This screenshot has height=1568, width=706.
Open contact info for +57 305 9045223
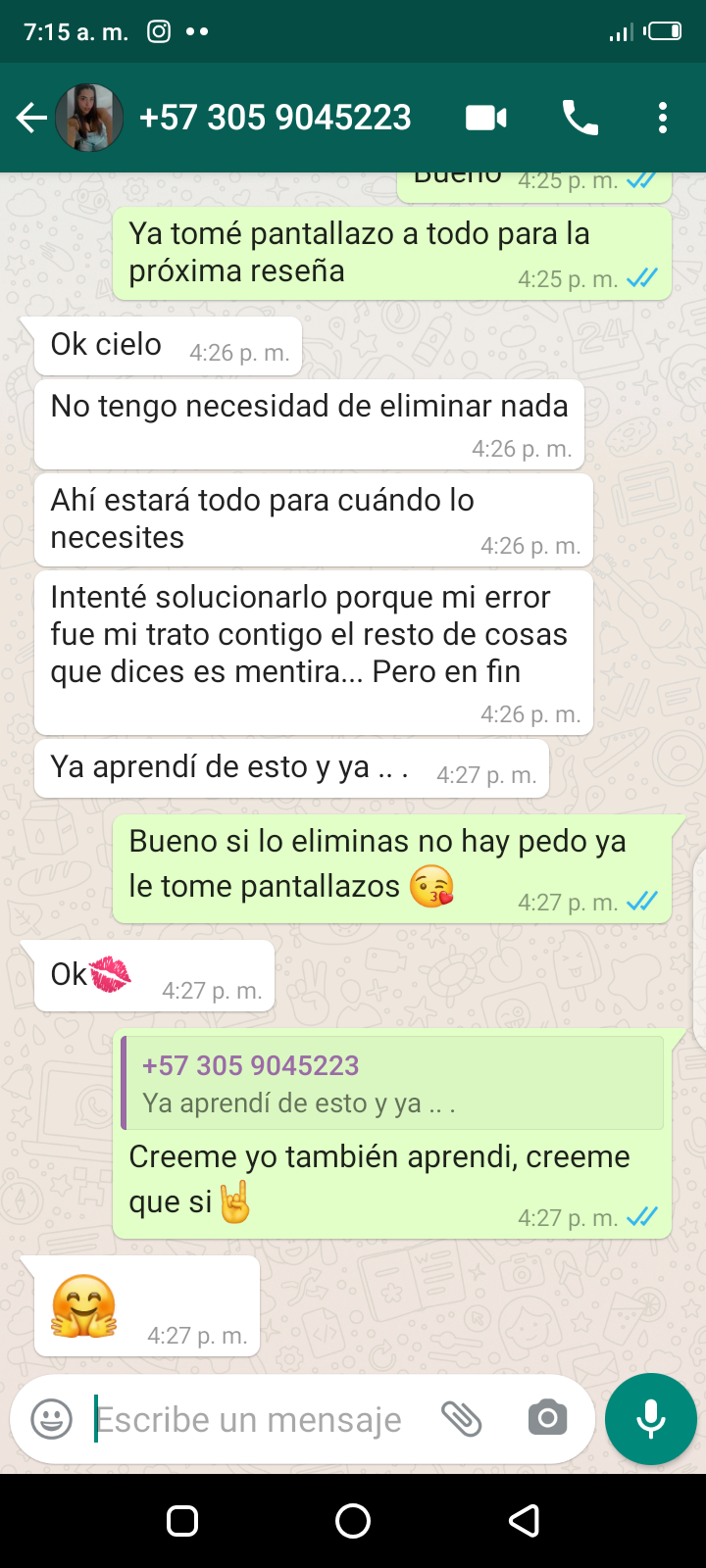(x=276, y=119)
